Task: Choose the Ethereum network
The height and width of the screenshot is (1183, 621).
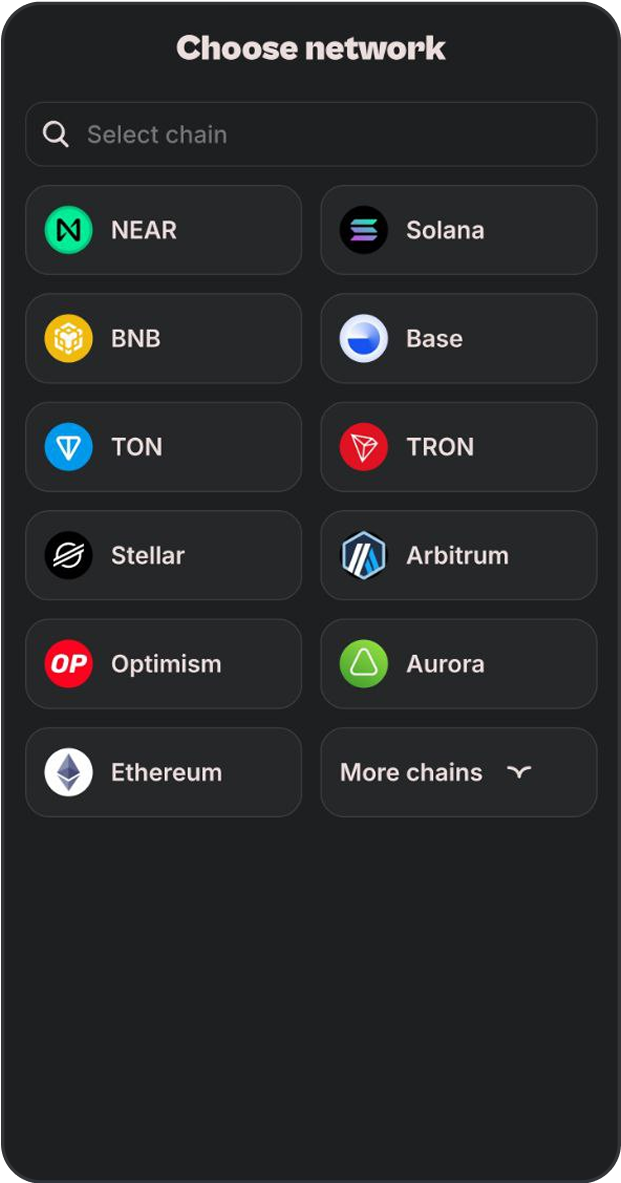Action: pyautogui.click(x=163, y=772)
